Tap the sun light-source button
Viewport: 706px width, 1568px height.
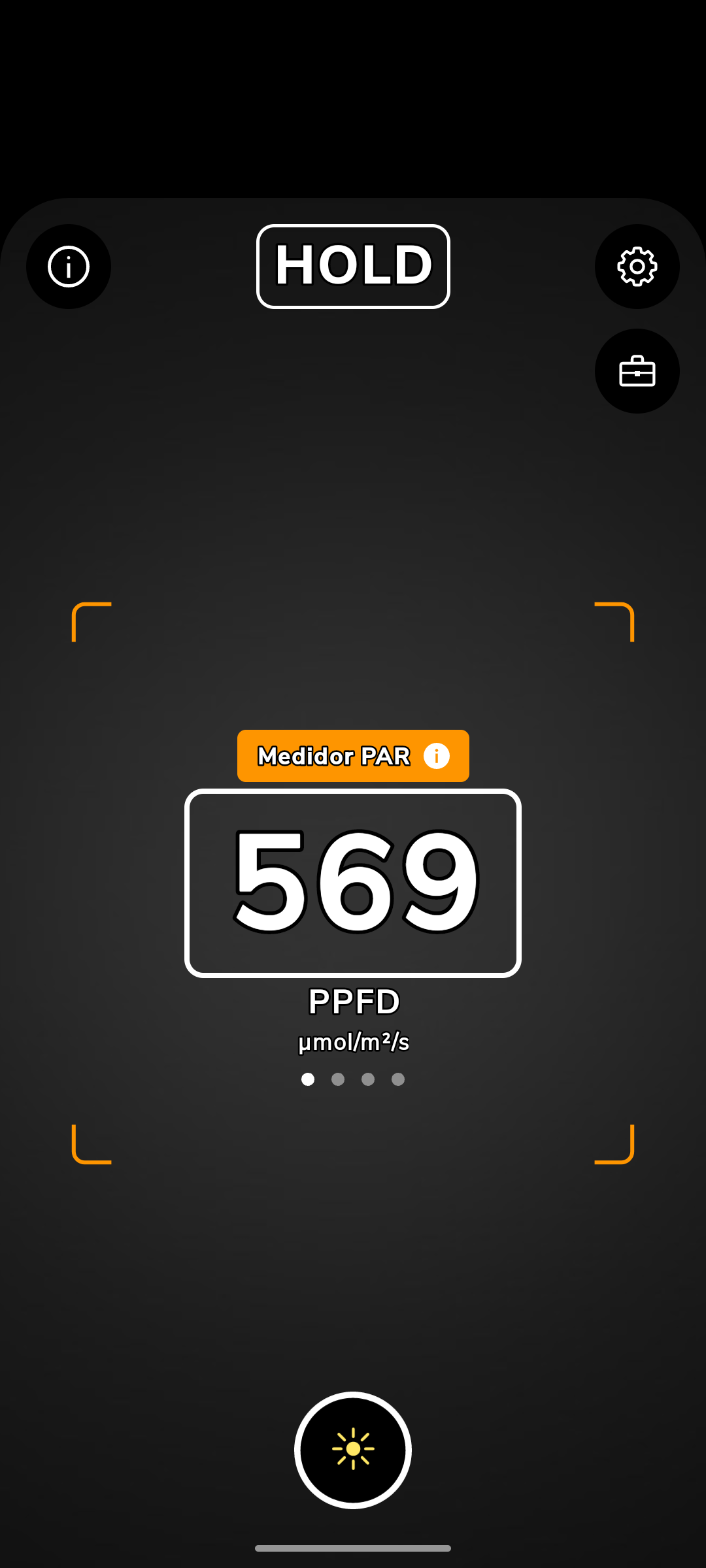pyautogui.click(x=353, y=1450)
